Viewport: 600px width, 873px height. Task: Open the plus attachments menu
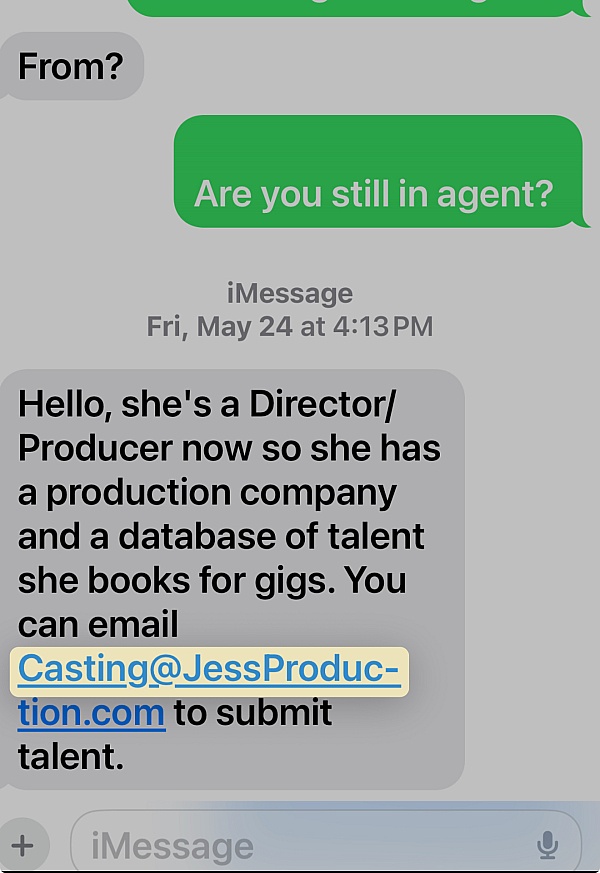pos(22,846)
